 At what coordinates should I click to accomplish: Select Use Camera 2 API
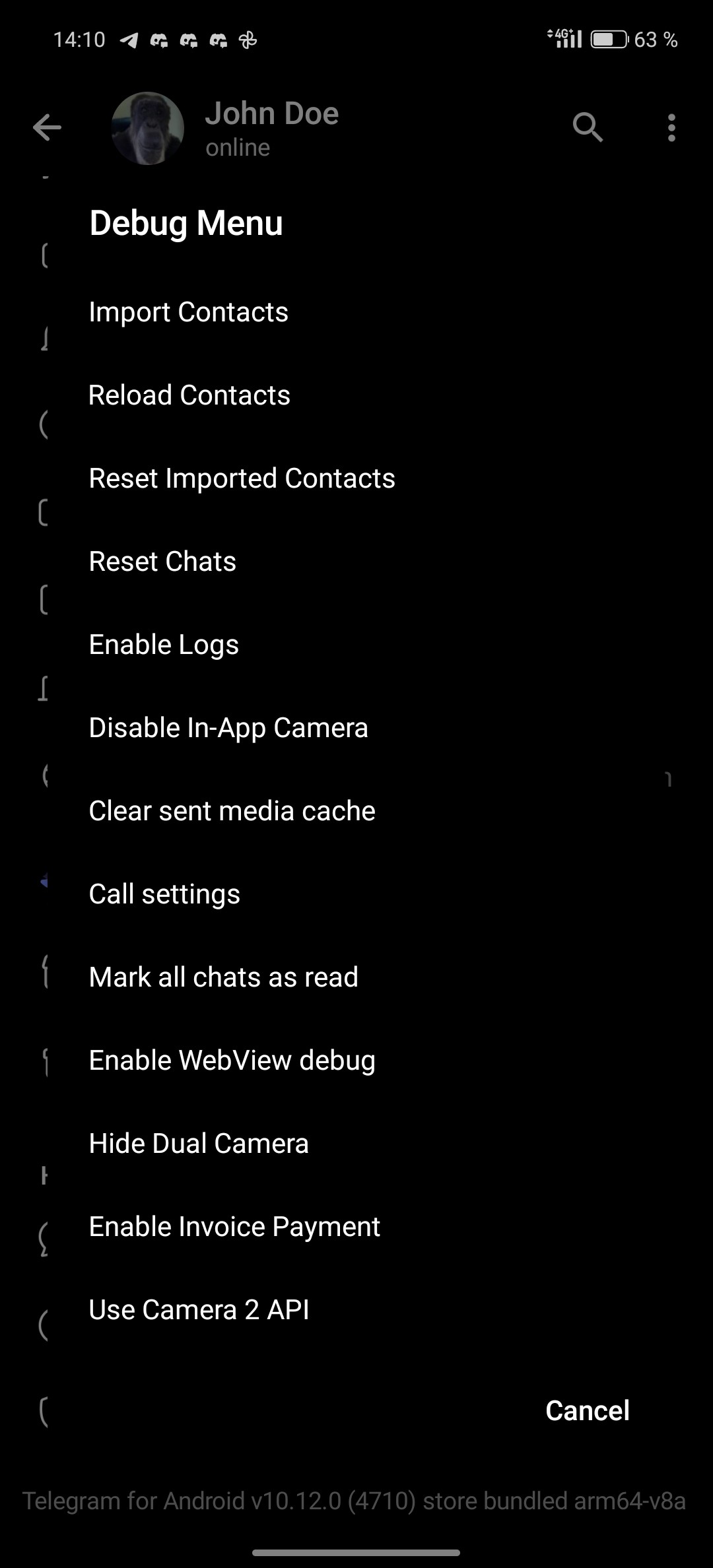click(x=199, y=1310)
